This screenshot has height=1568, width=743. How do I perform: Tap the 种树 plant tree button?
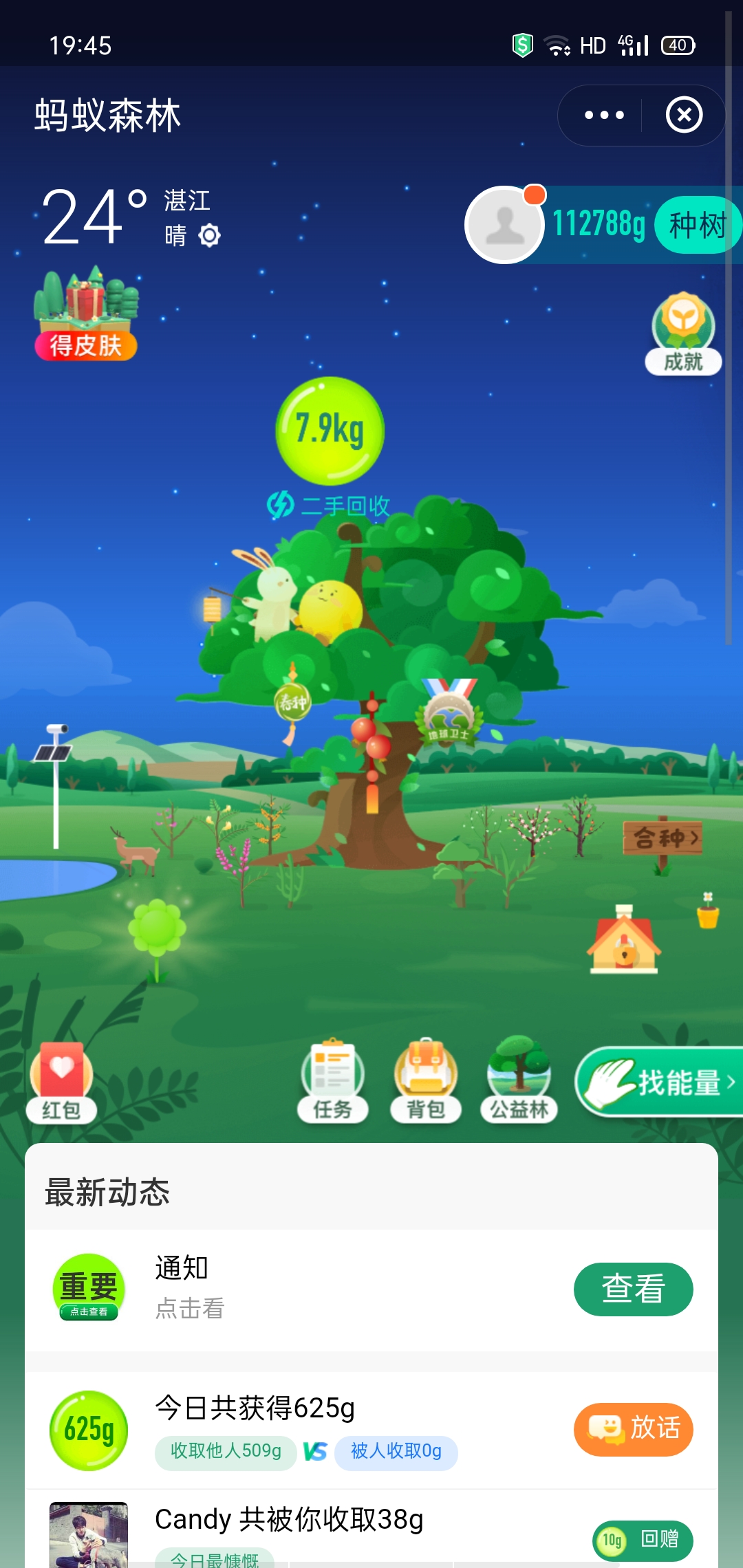(x=696, y=225)
